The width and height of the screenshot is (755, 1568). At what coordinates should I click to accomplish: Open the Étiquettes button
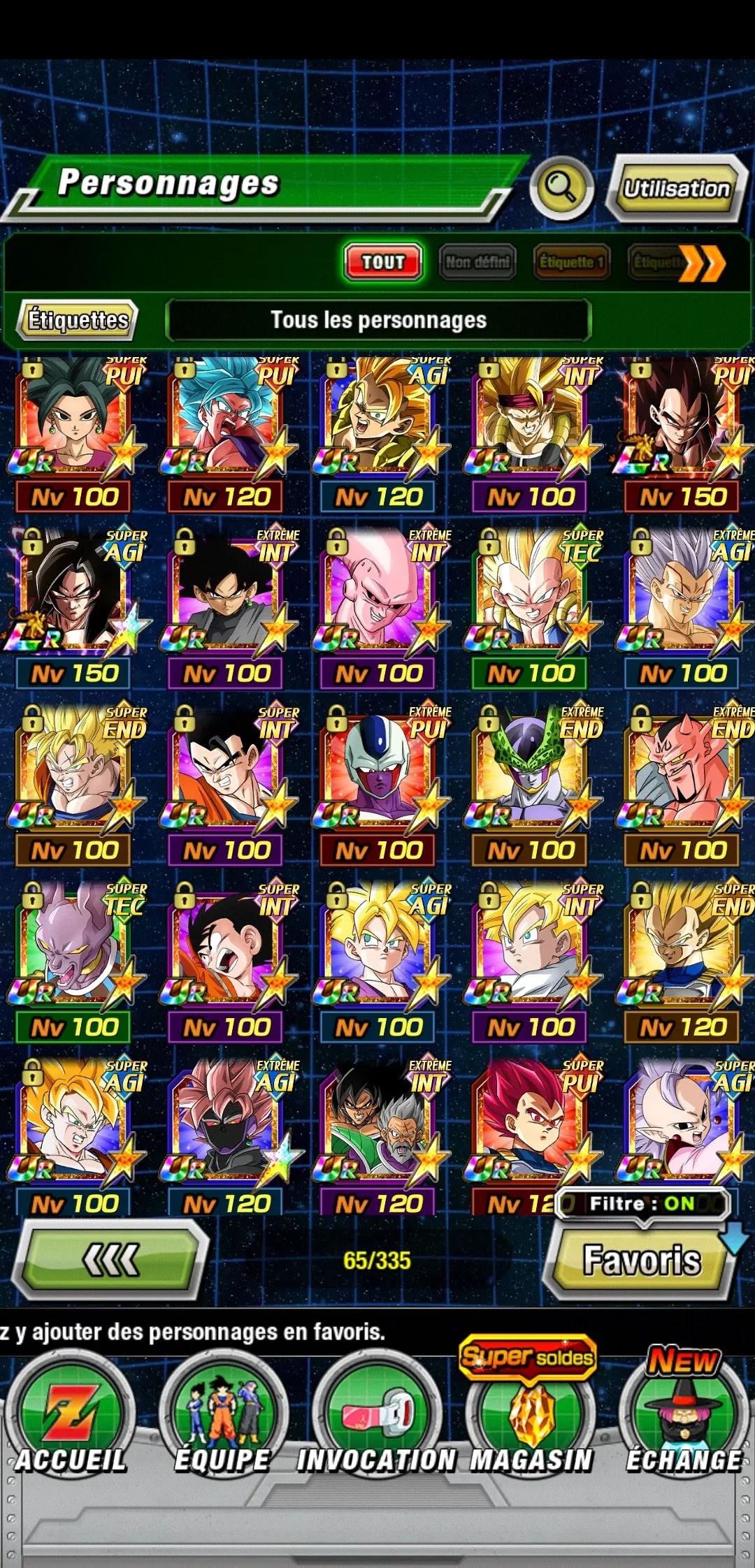78,320
